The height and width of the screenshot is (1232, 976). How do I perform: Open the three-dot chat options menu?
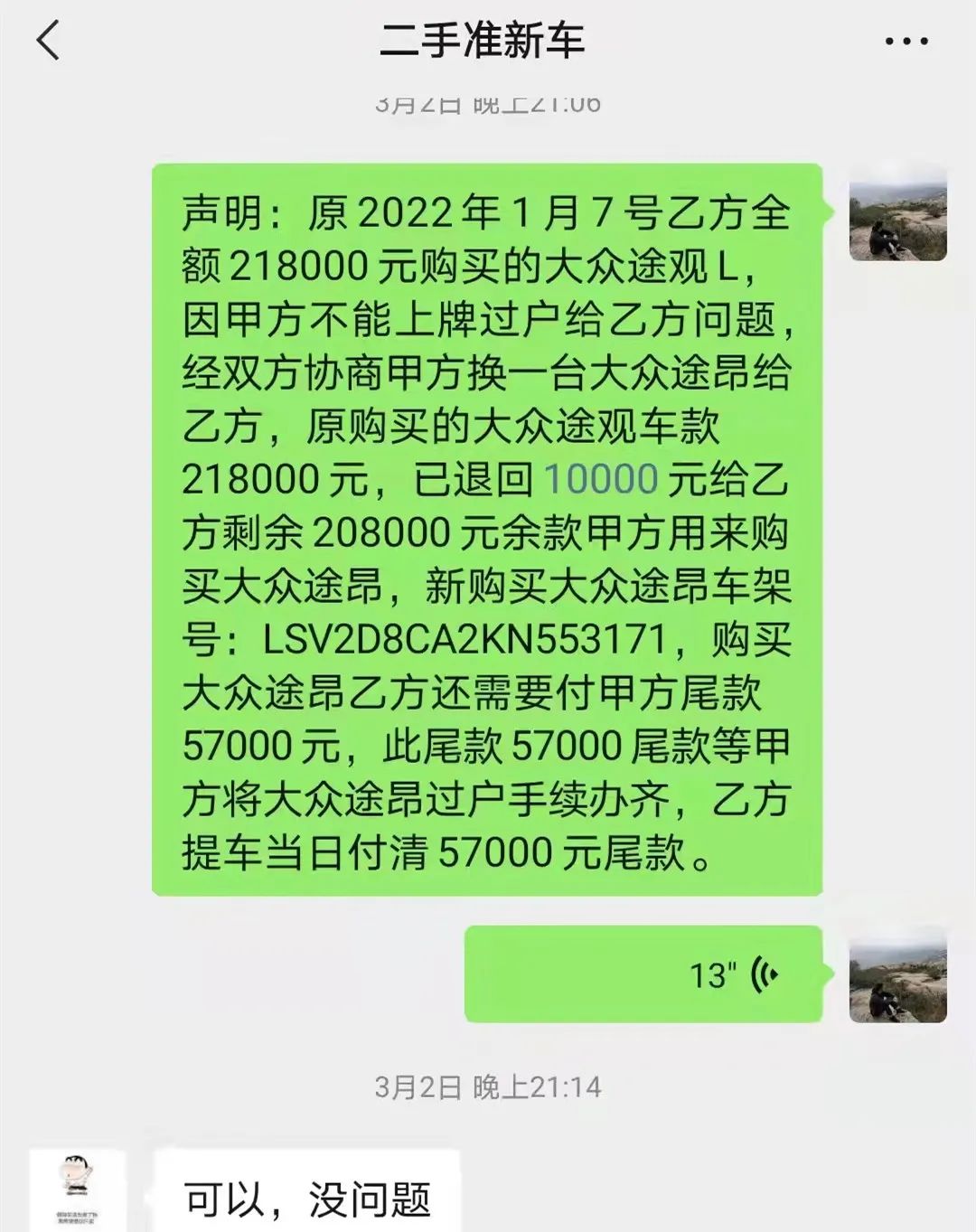[906, 42]
